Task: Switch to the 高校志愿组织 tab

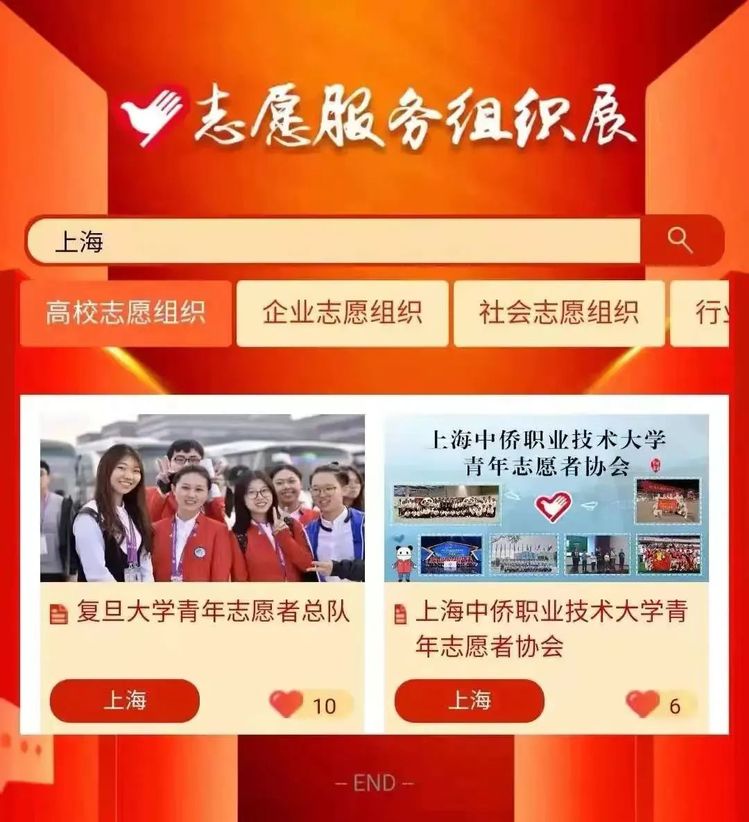Action: tap(125, 313)
